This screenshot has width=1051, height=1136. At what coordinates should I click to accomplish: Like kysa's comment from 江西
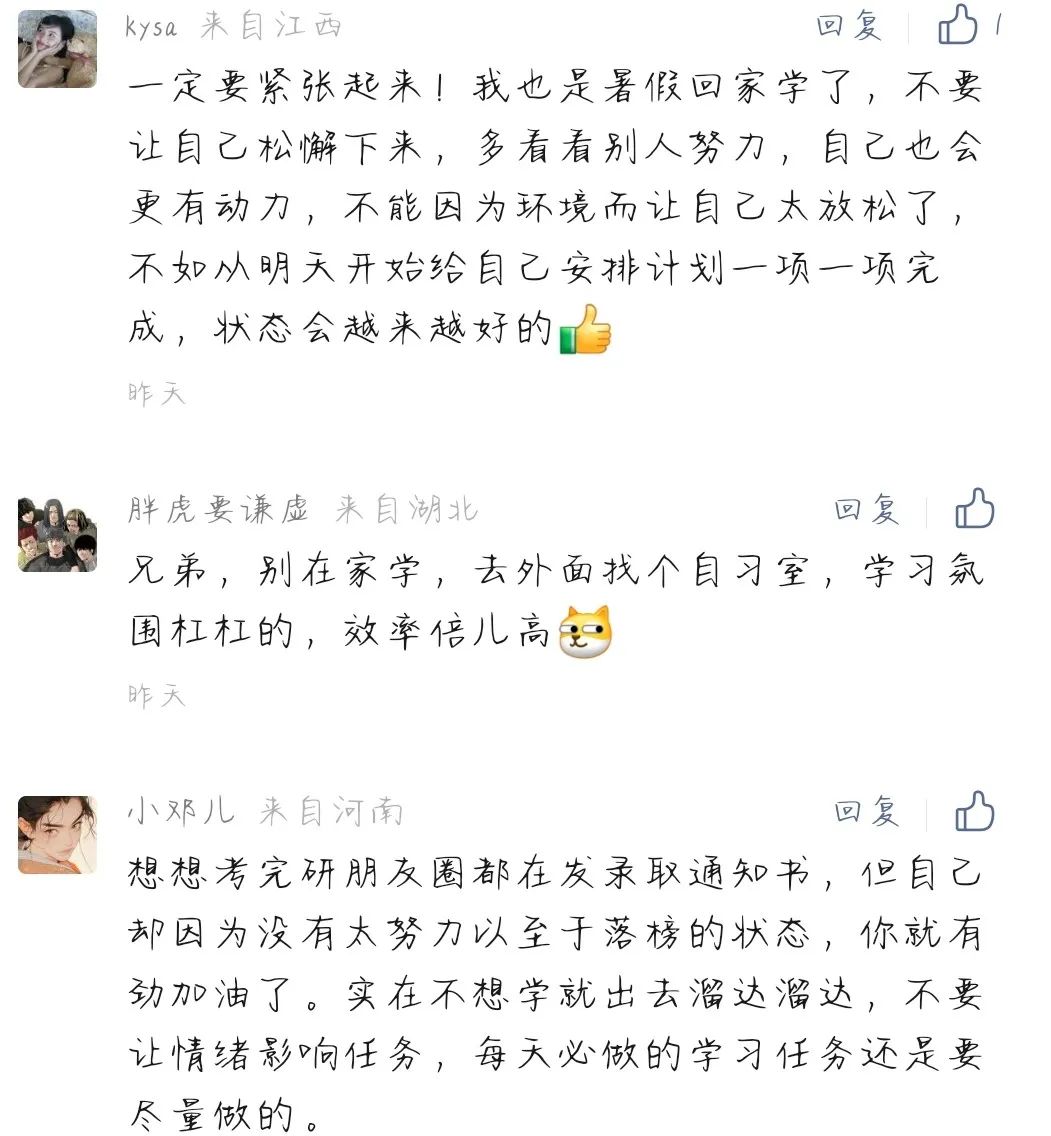coord(958,25)
